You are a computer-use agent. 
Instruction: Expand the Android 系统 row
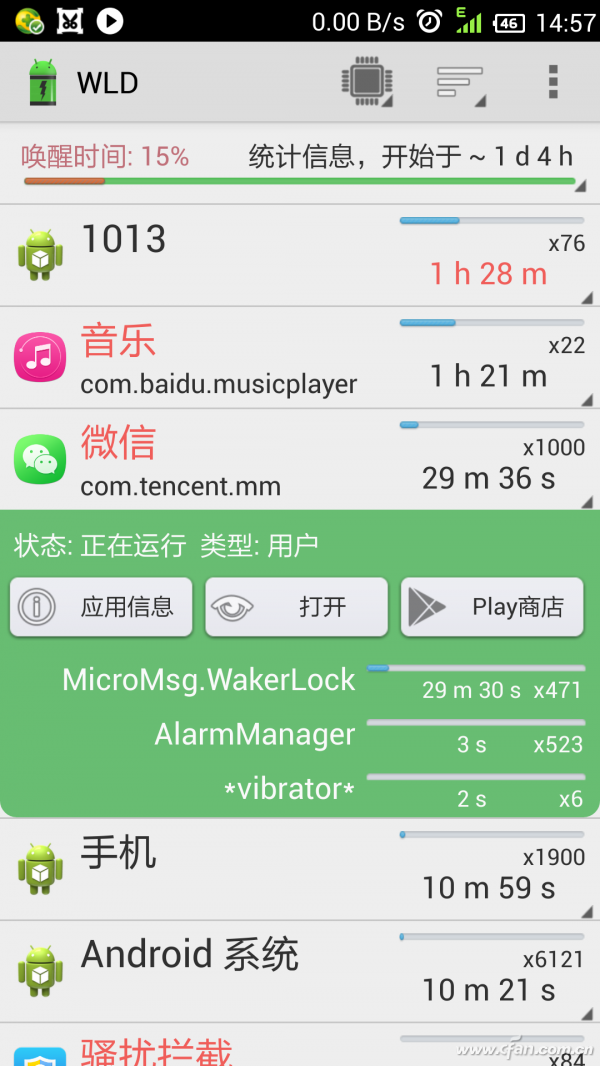(300, 971)
